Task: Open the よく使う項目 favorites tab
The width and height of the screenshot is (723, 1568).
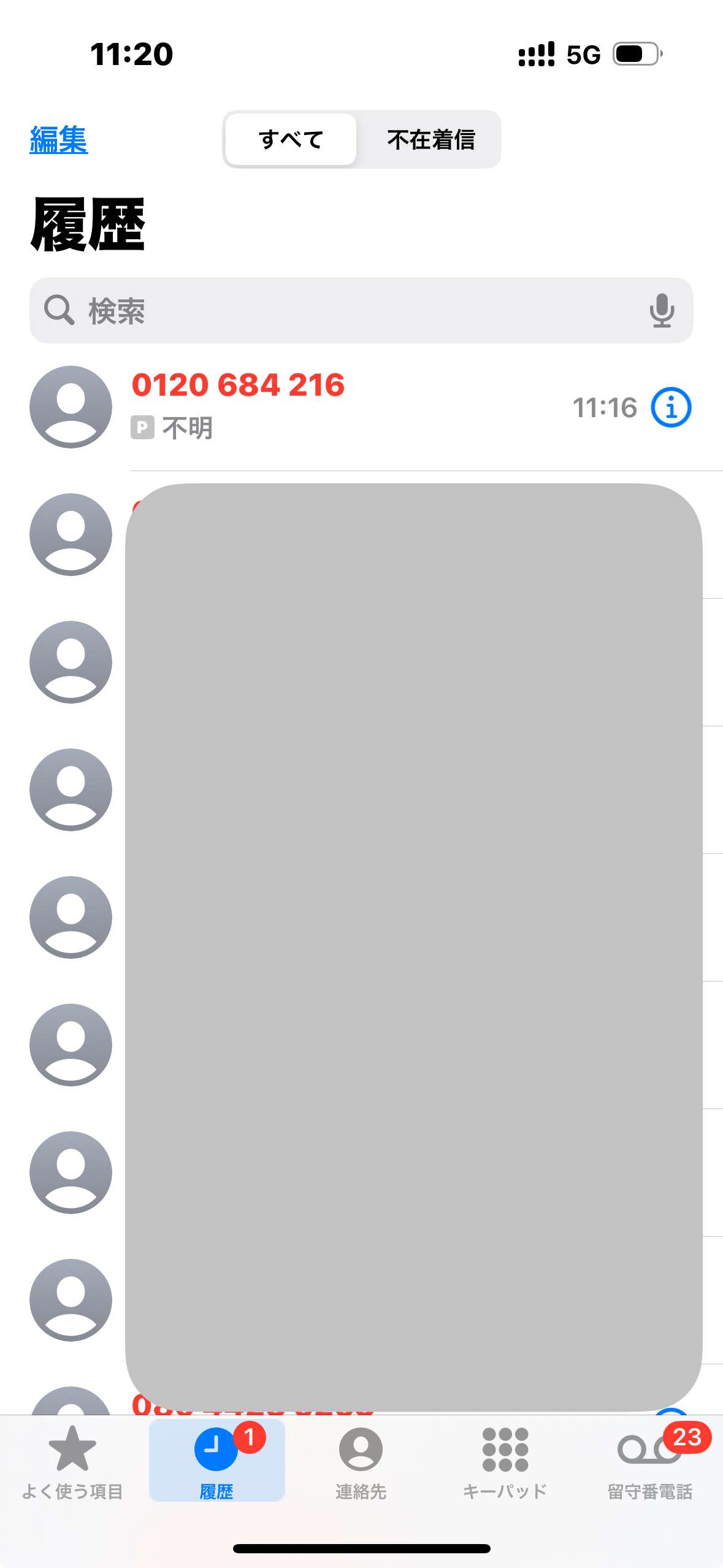Action: [72, 1461]
